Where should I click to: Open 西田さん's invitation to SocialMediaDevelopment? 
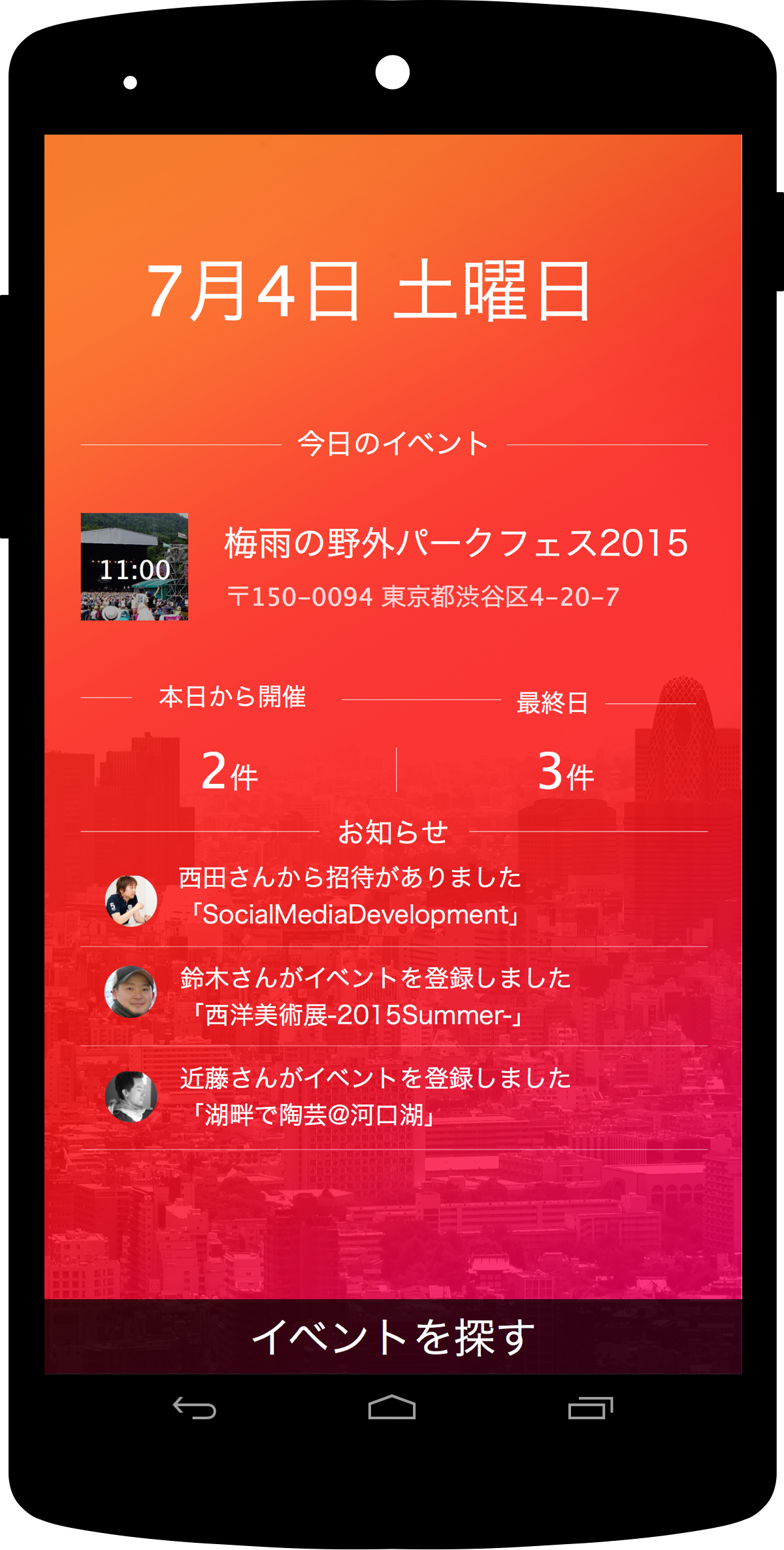pyautogui.click(x=394, y=897)
